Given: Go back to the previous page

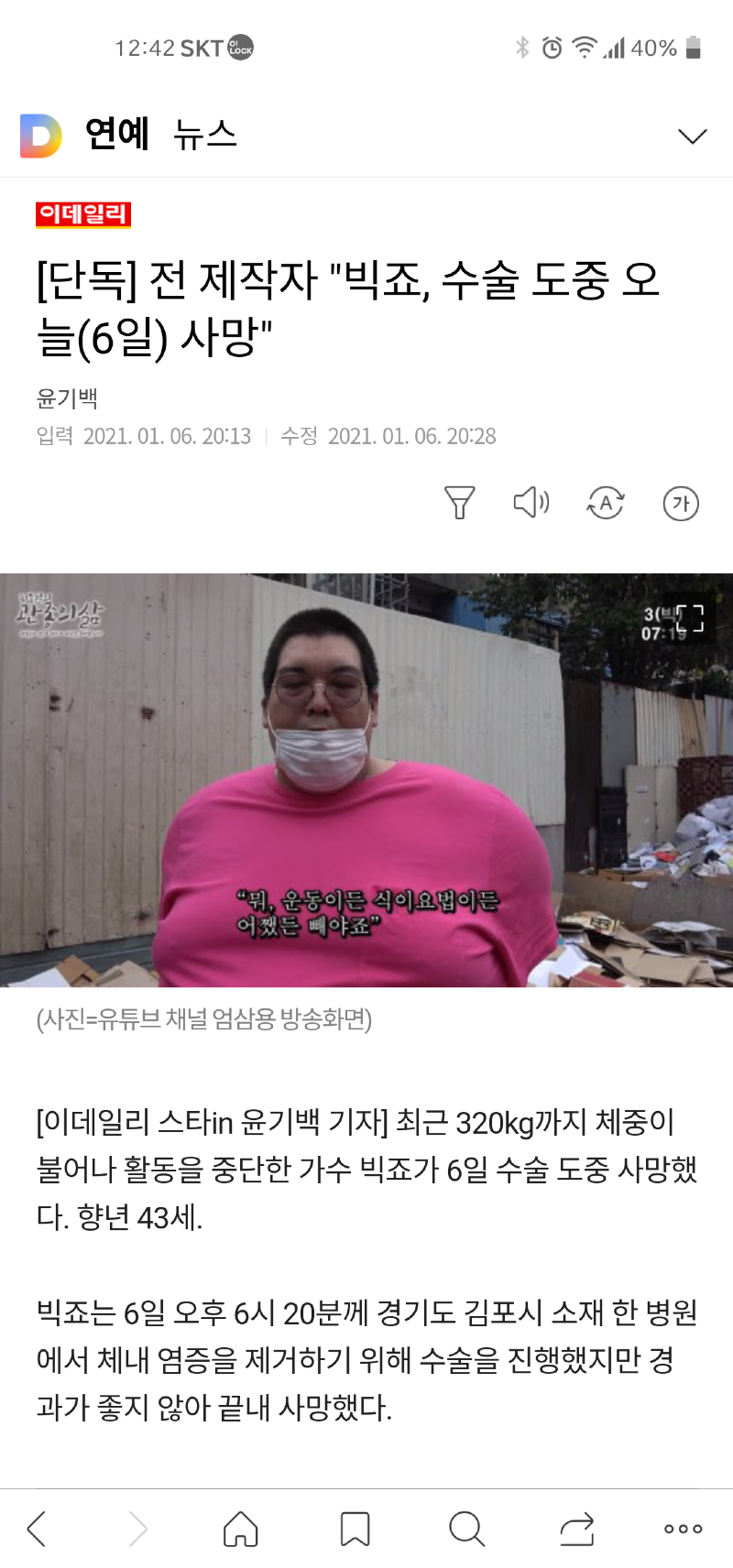Looking at the screenshot, I should click(x=37, y=1529).
